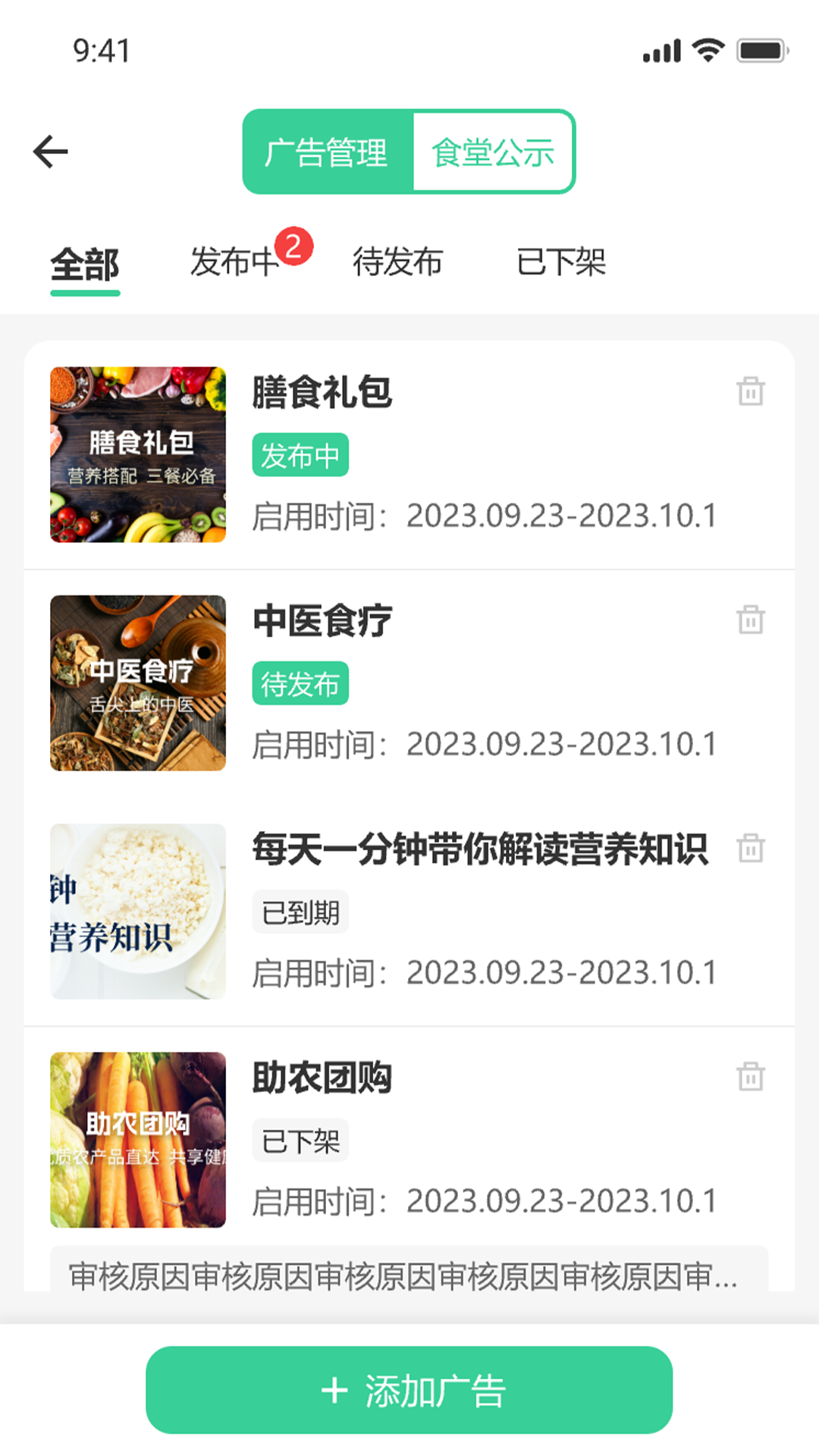Remove the 每天一分钟带你解读营养知识 ad
The width and height of the screenshot is (819, 1456).
point(751,848)
